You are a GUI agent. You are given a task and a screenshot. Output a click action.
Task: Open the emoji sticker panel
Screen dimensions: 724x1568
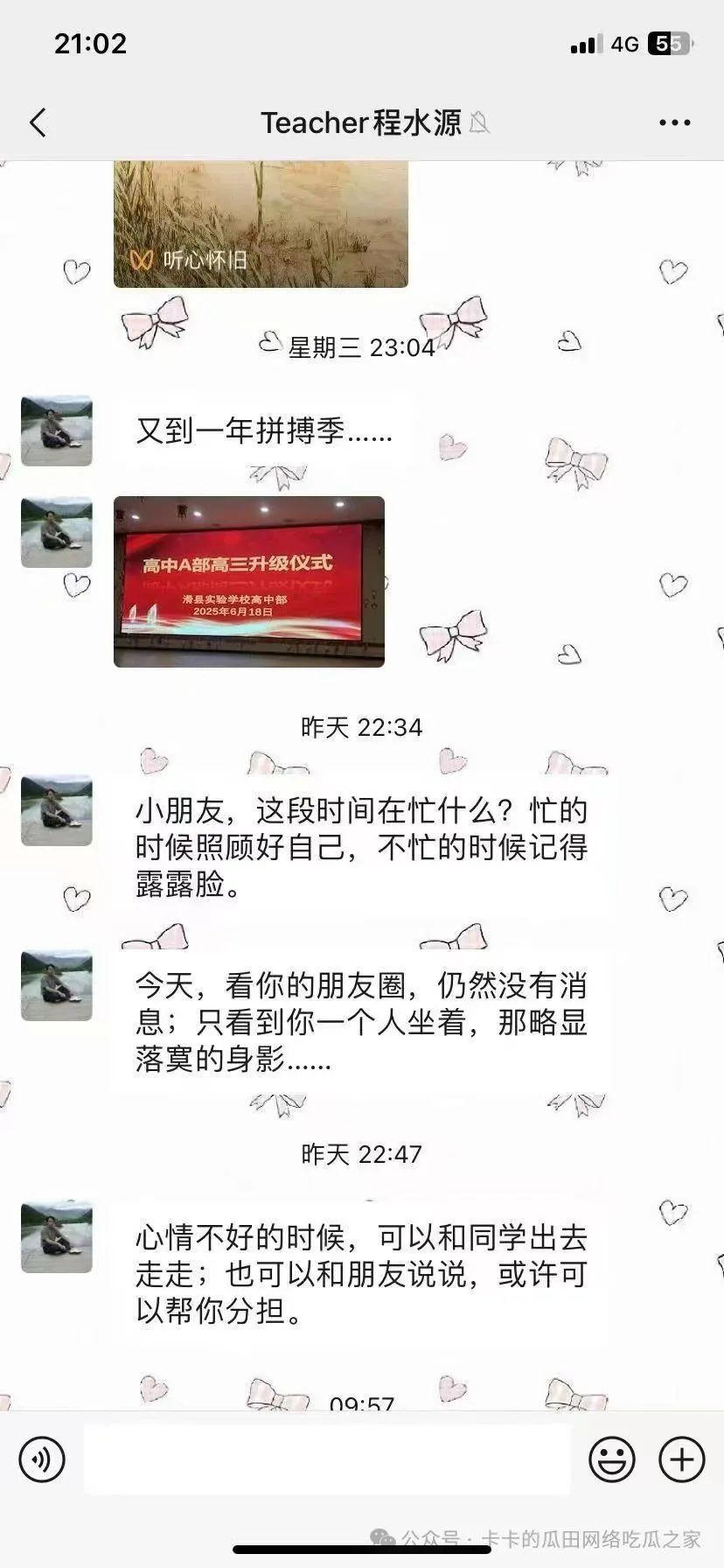point(611,1459)
